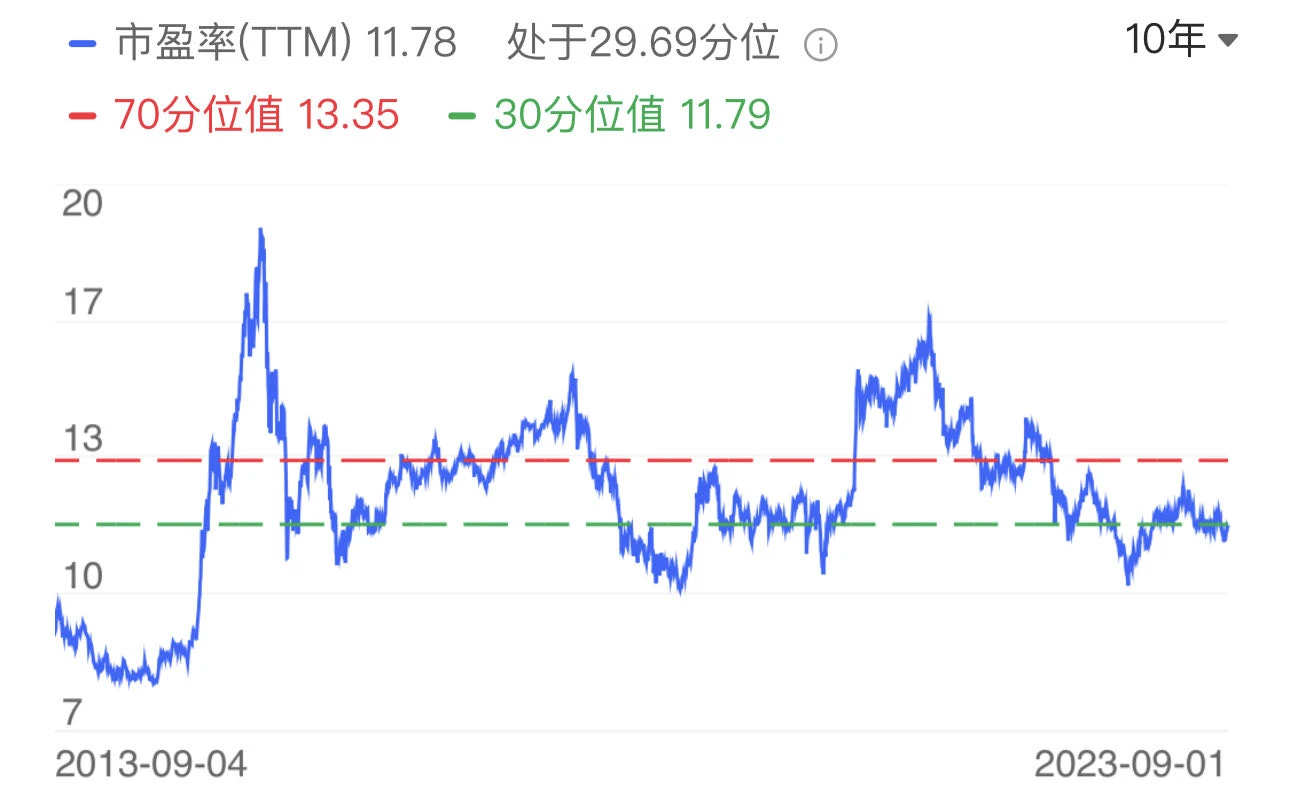The image size is (1290, 798).
Task: Open the 10年 time range dropdown
Action: (1181, 40)
